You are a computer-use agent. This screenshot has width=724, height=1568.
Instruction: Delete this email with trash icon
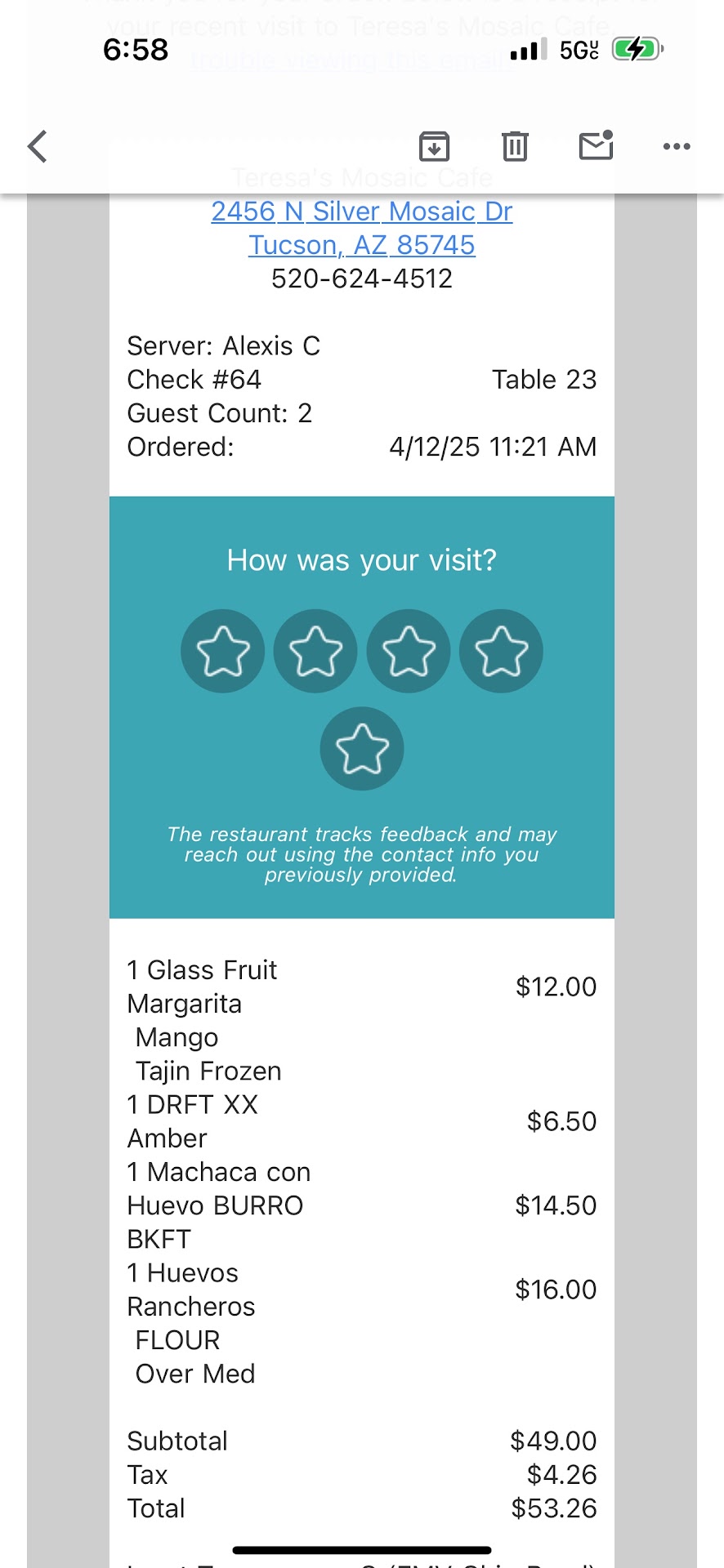click(515, 147)
